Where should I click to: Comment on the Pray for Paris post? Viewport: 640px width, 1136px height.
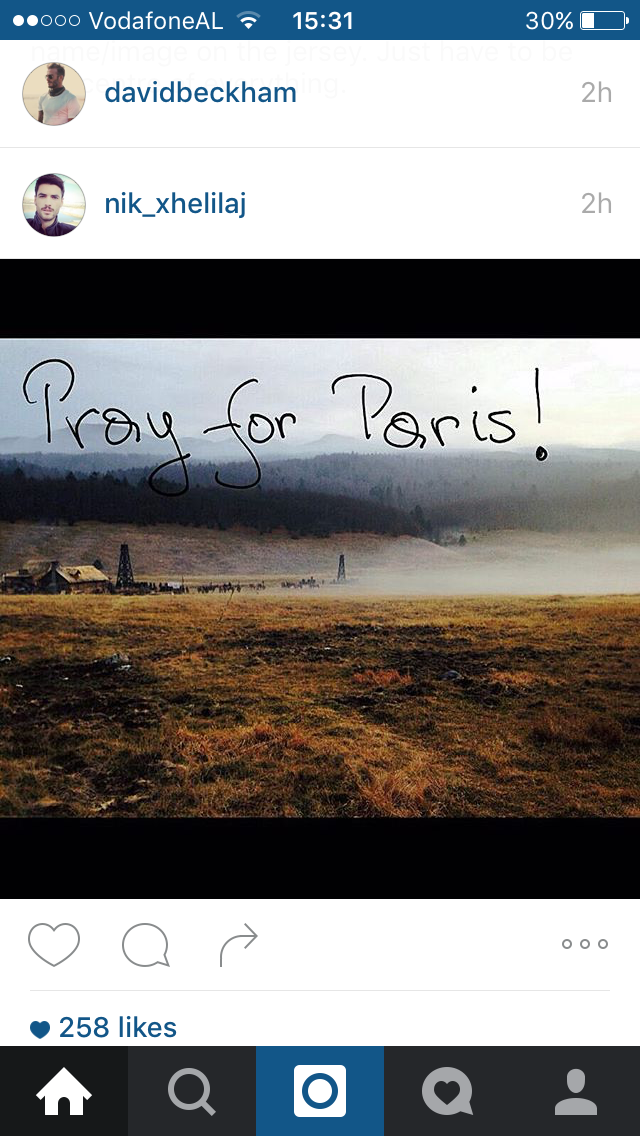coord(145,944)
